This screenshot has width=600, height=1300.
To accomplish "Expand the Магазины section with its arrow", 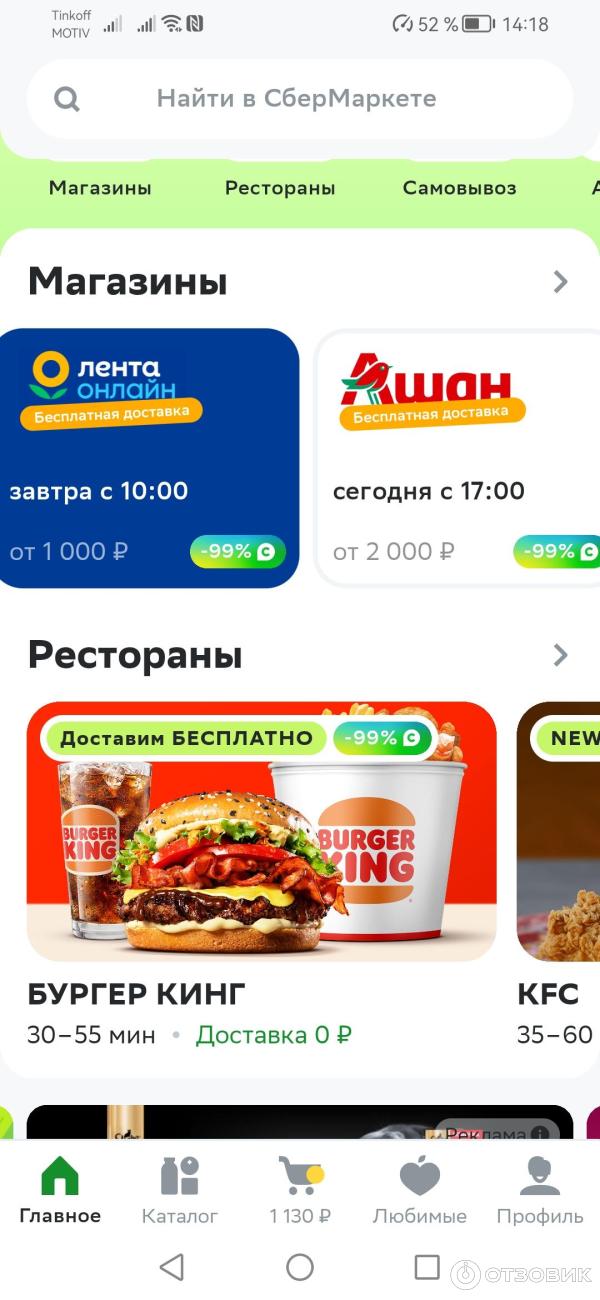I will [x=560, y=282].
